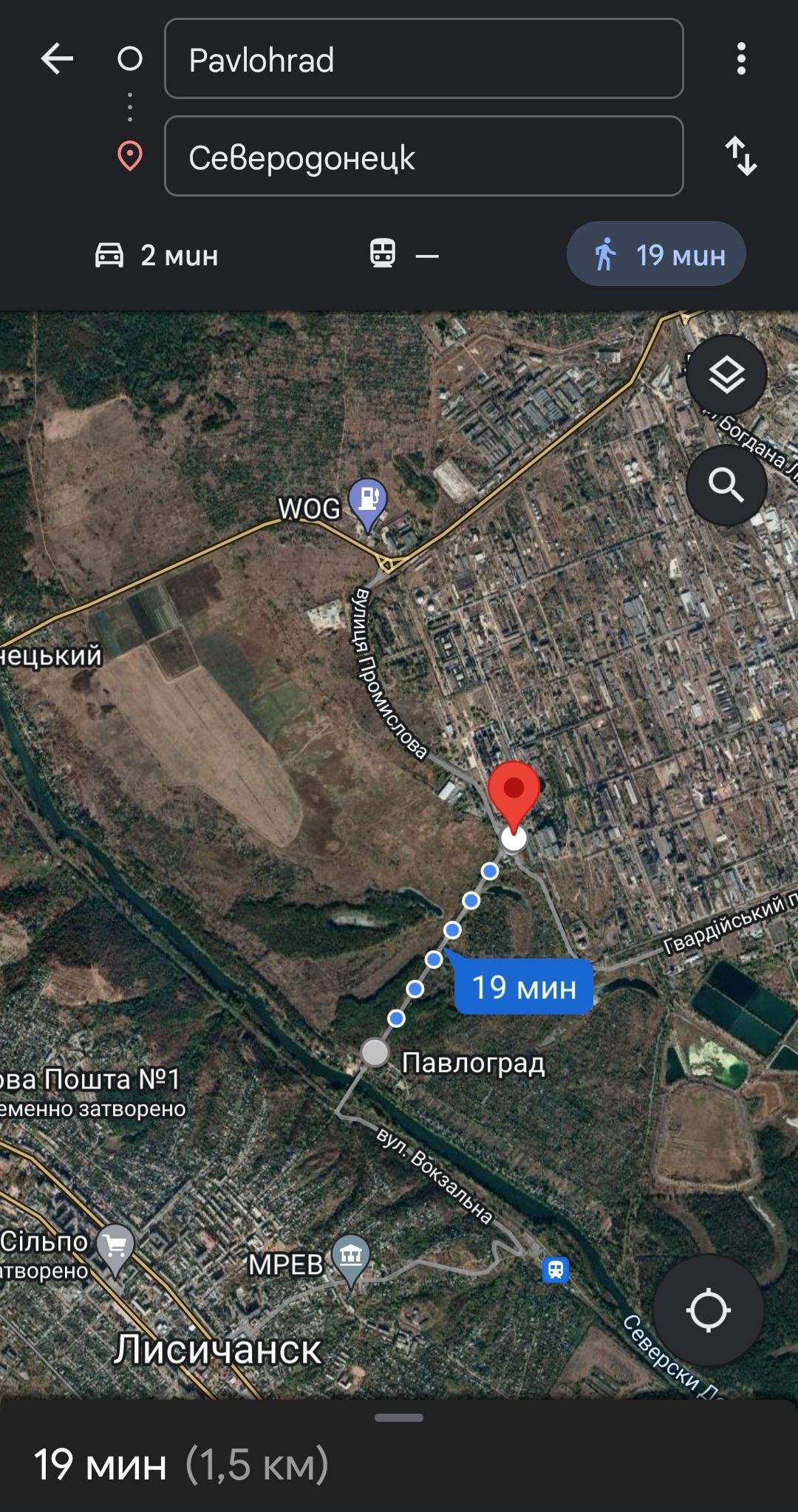Screen dimensions: 798x1512
Task: Edit the Pavlohrad starting point field
Action: click(423, 58)
